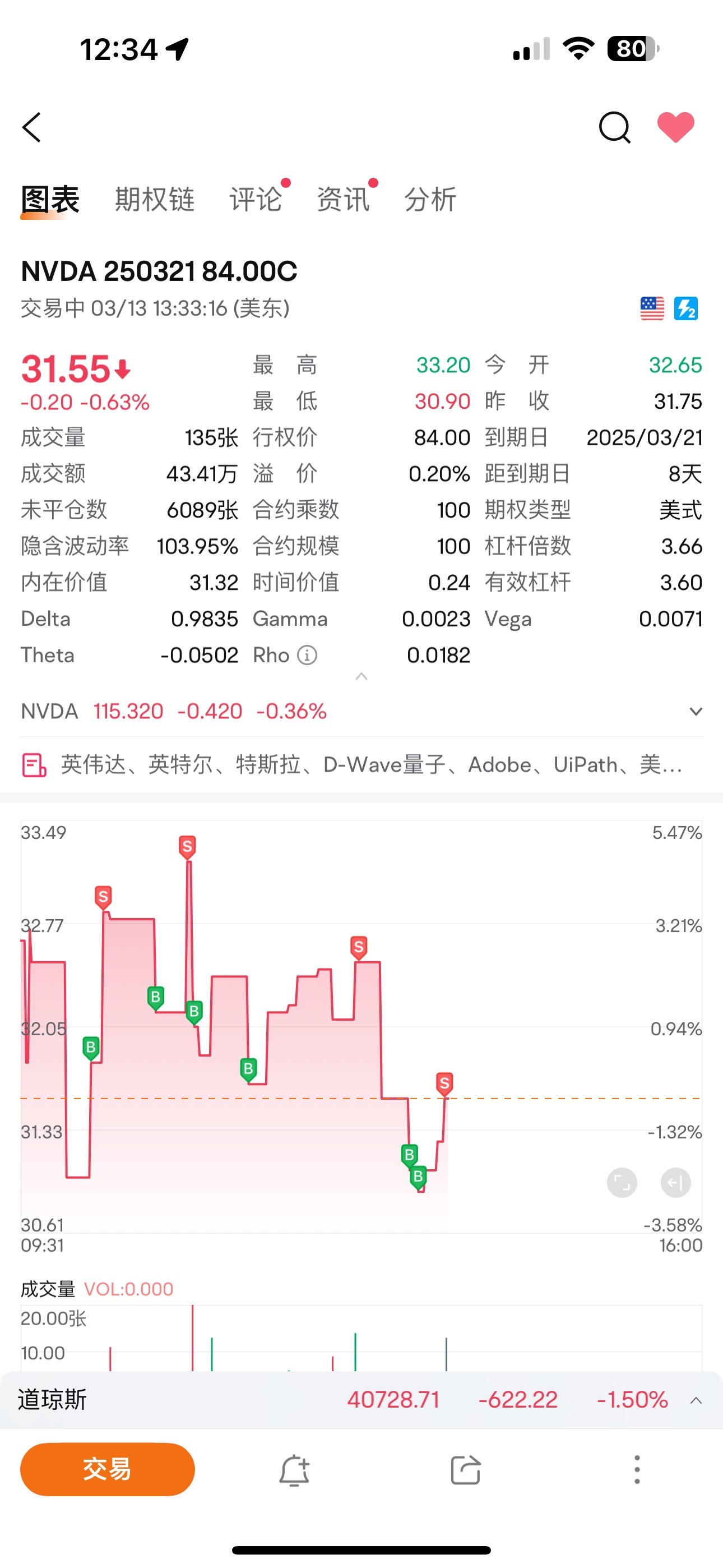This screenshot has height=1568, width=723.
Task: Remove contract from favorites via heart
Action: [675, 127]
